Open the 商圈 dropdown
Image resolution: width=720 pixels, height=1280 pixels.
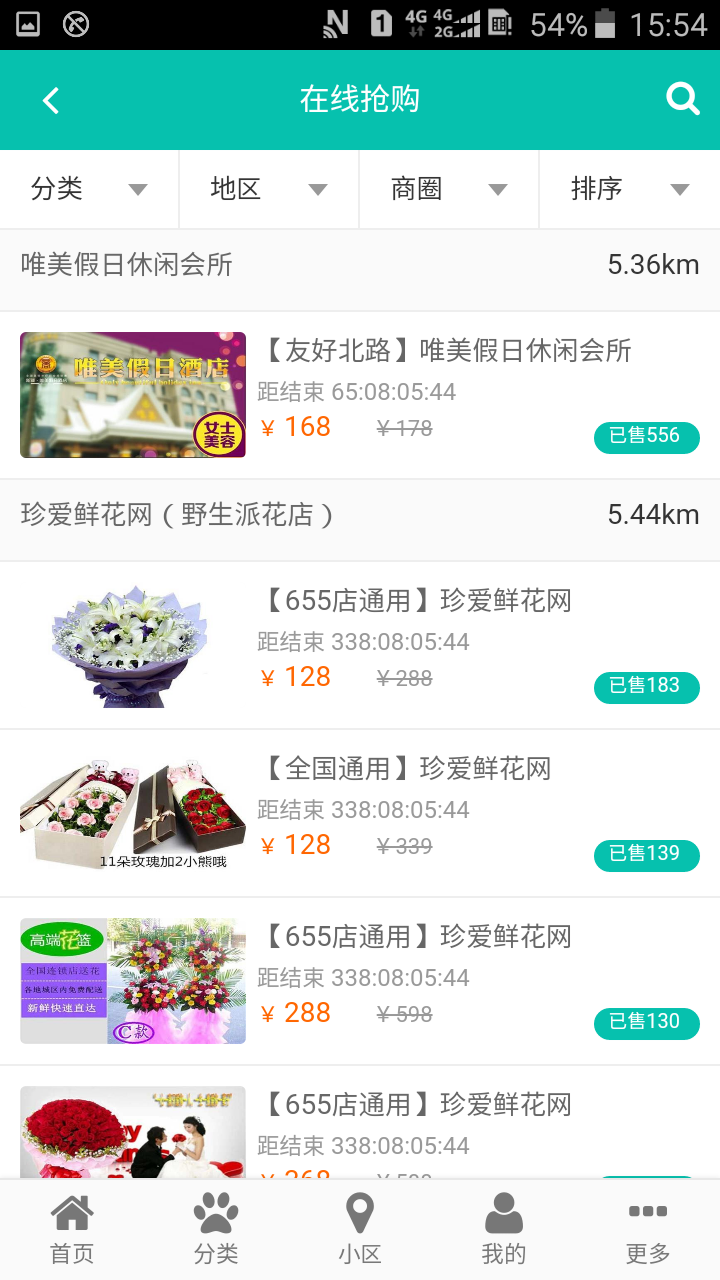448,189
